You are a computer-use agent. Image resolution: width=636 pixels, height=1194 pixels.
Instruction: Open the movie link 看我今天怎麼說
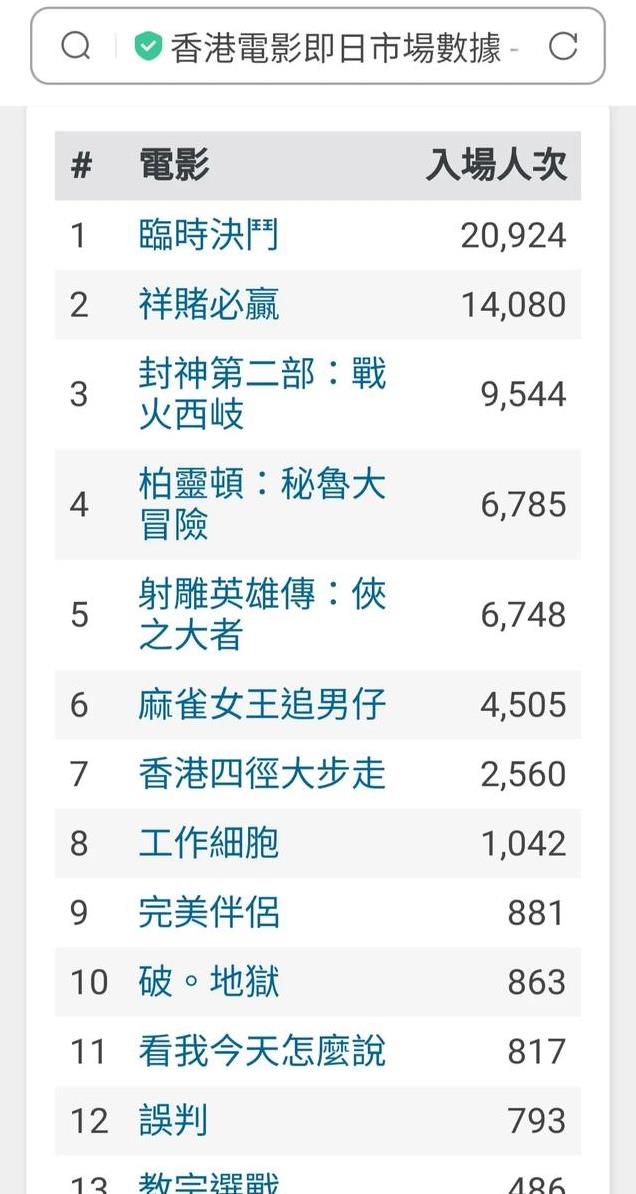coord(263,1052)
